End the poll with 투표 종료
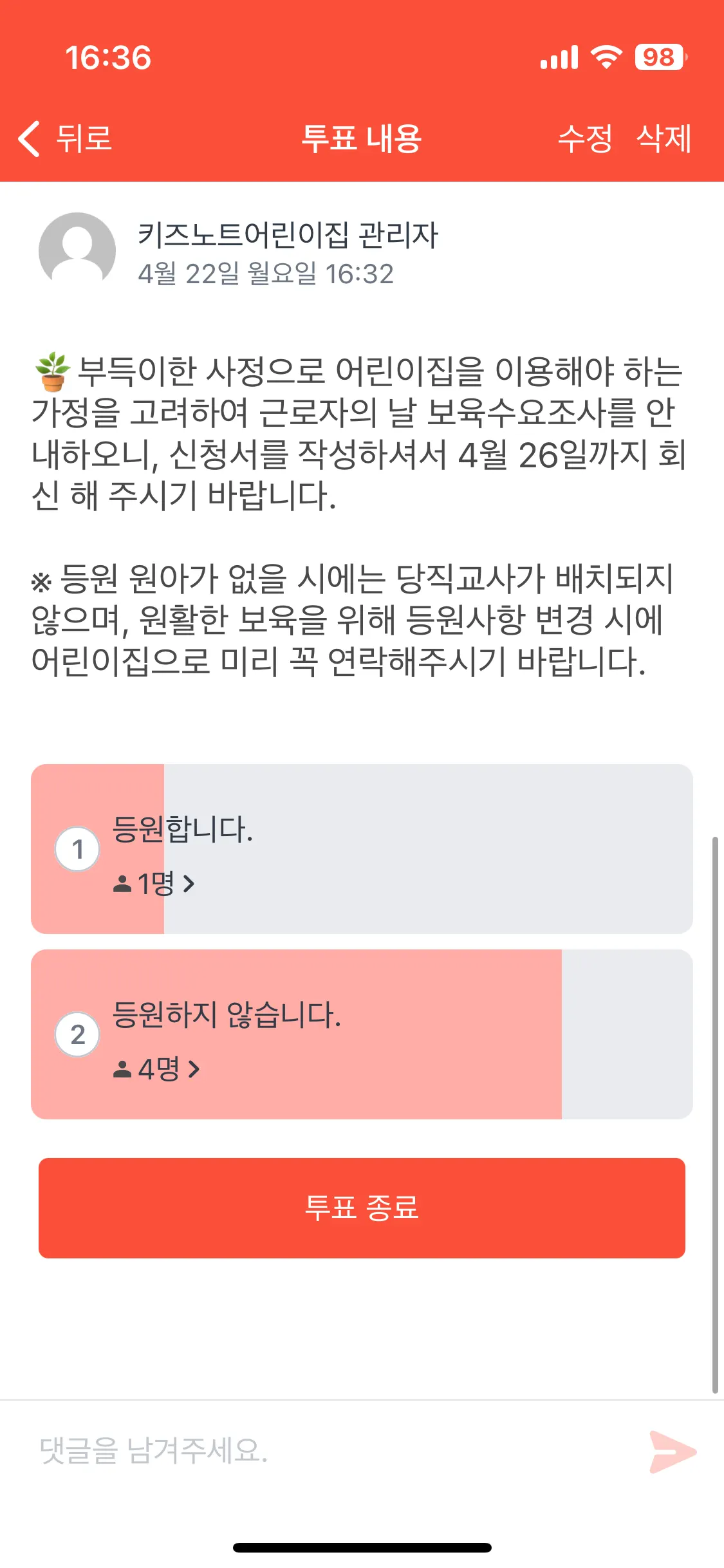 pos(362,1208)
